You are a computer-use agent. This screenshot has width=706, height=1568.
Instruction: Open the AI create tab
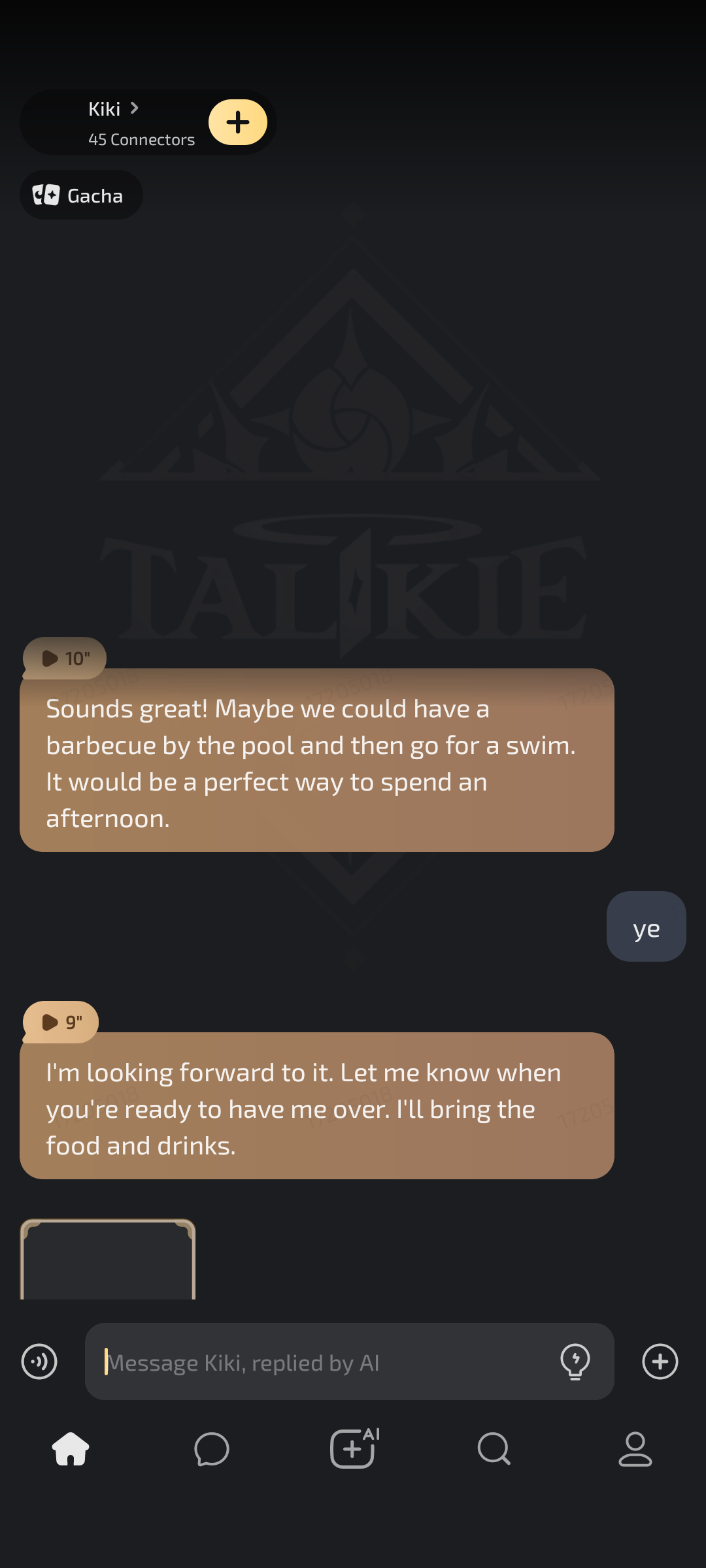tap(354, 1448)
